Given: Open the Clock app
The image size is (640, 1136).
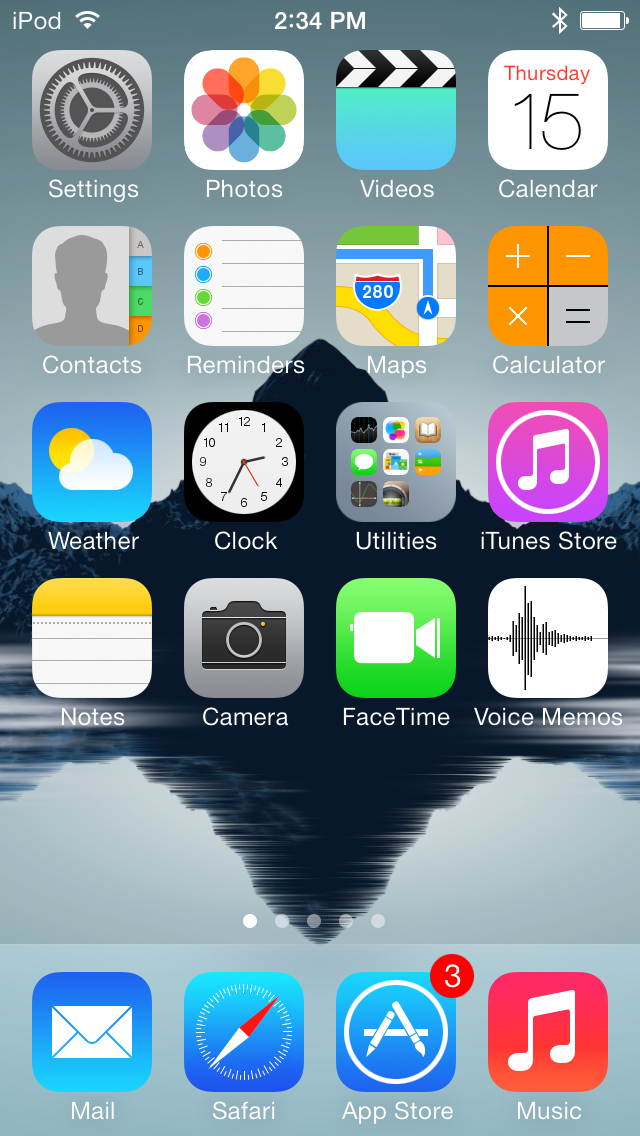Looking at the screenshot, I should click(x=244, y=462).
